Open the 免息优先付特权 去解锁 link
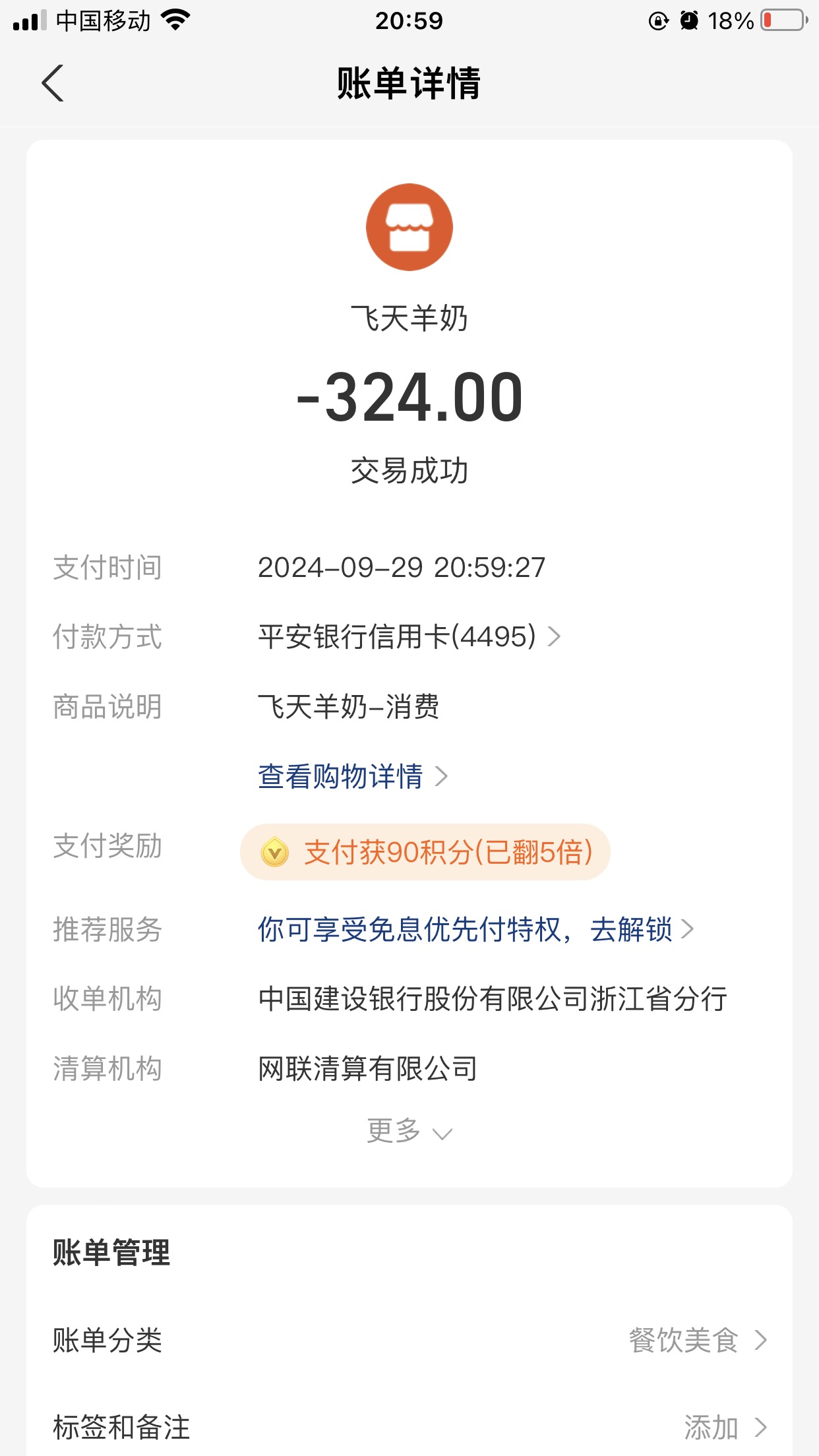Viewport: 819px width, 1456px height. click(x=475, y=930)
